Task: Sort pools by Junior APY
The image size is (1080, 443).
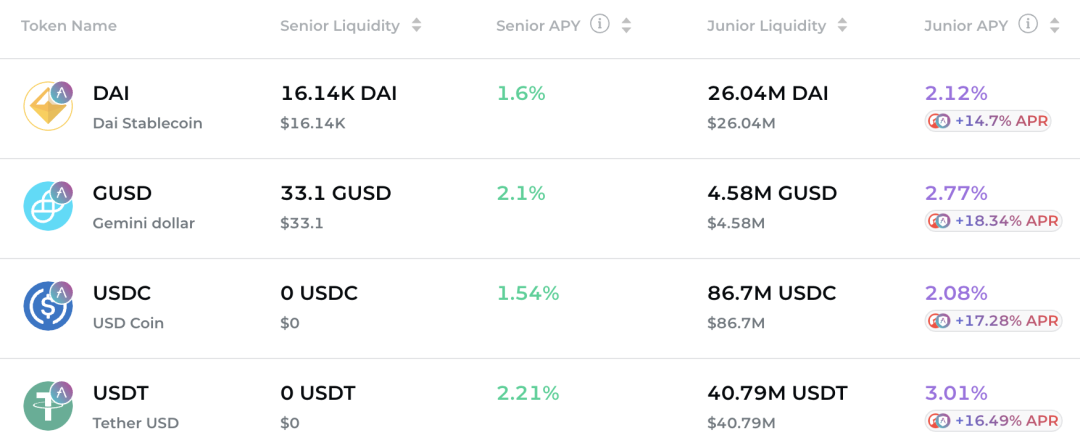Action: coord(1054,25)
